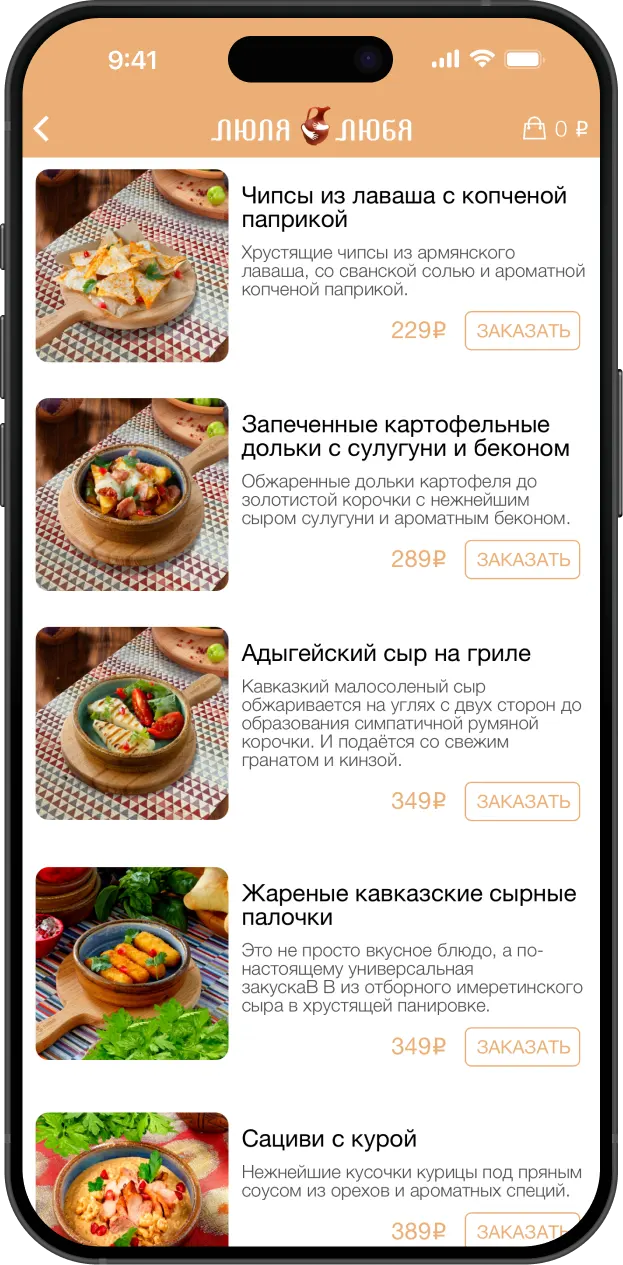Order Чипсы из лаваша for 229₽

522,331
